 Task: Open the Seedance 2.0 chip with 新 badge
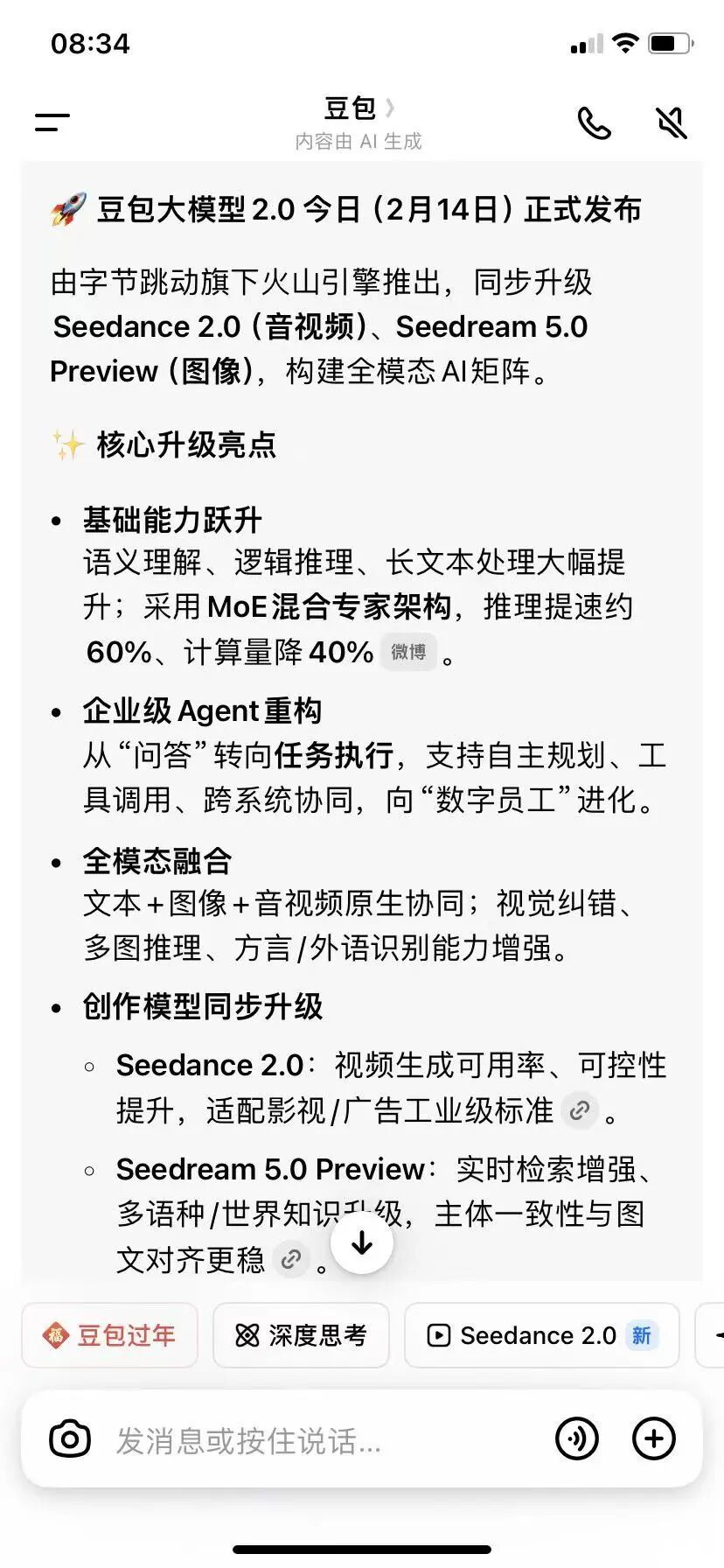540,1335
